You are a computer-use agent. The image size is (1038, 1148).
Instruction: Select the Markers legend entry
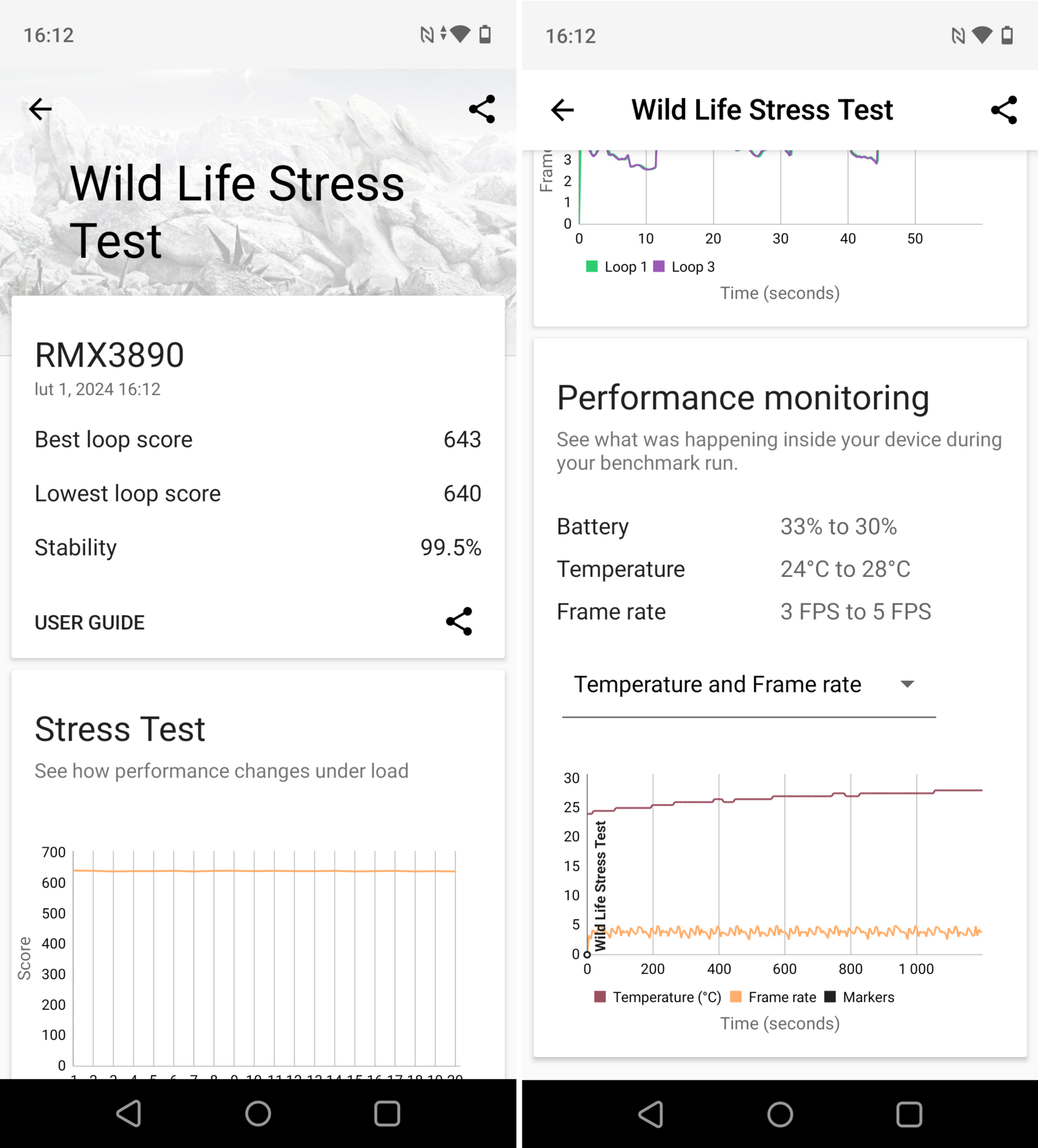click(860, 997)
